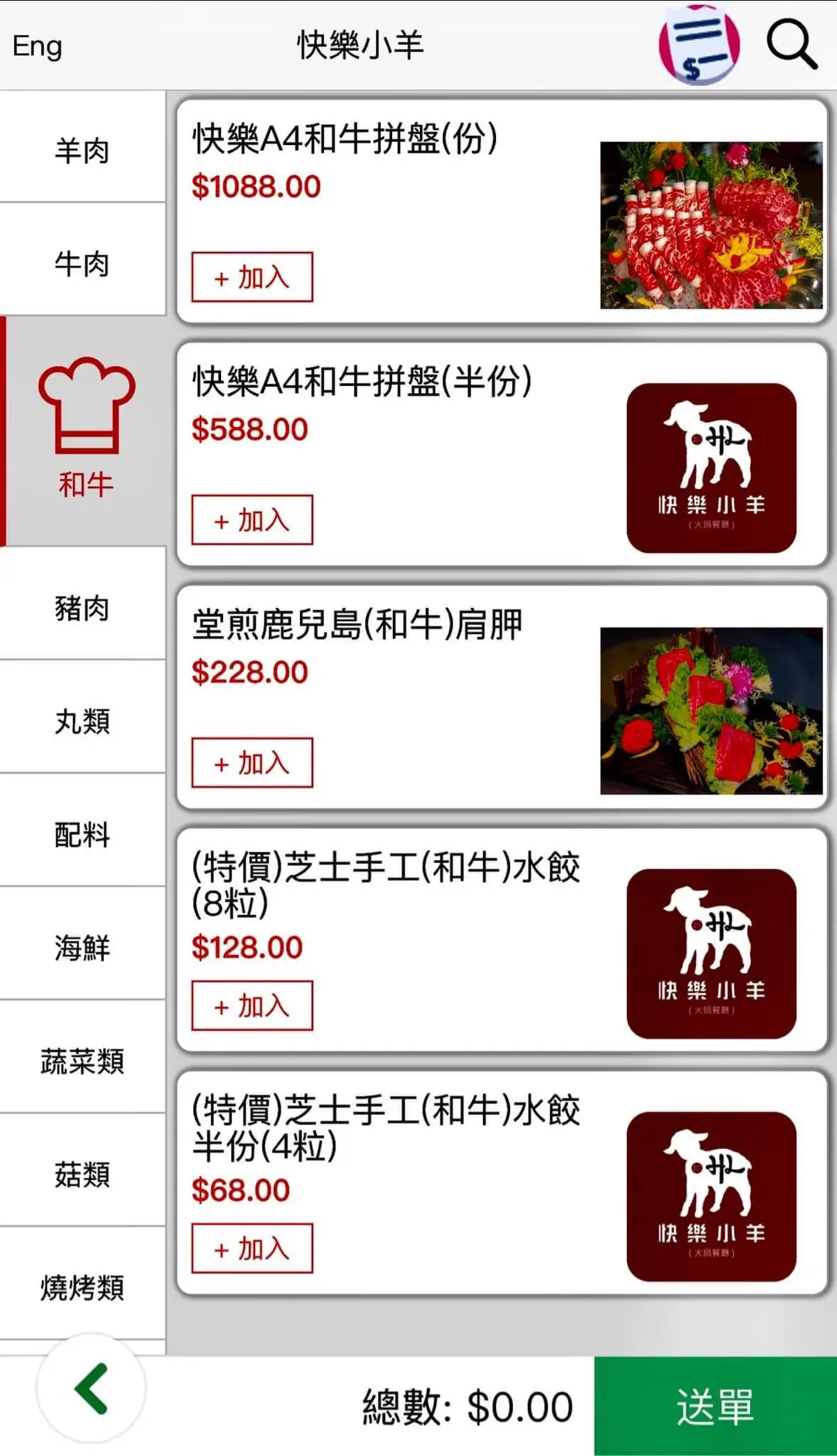Add 快樂A4和牛拼盤(份) to the order
The width and height of the screenshot is (837, 1456).
pyautogui.click(x=252, y=277)
